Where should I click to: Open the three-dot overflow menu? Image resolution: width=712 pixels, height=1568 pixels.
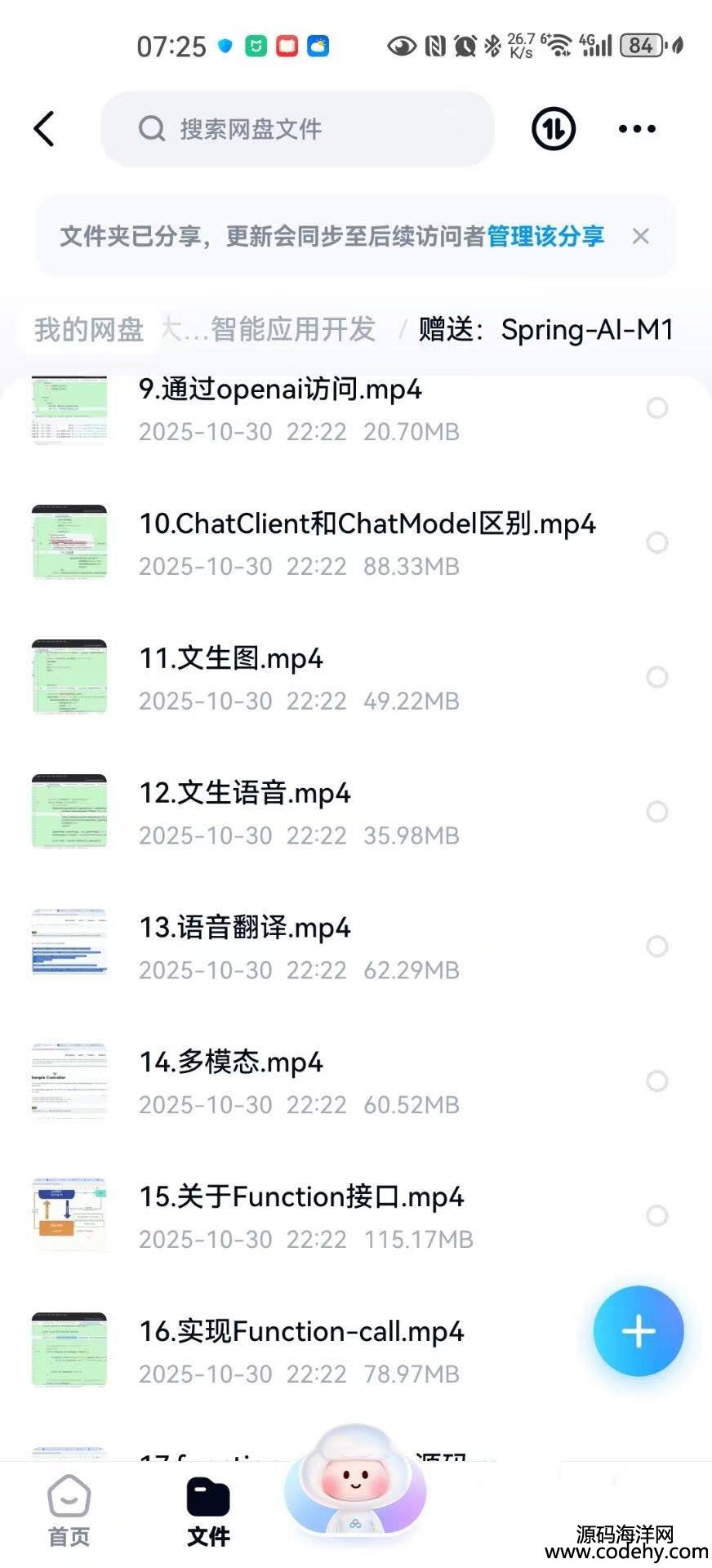637,129
